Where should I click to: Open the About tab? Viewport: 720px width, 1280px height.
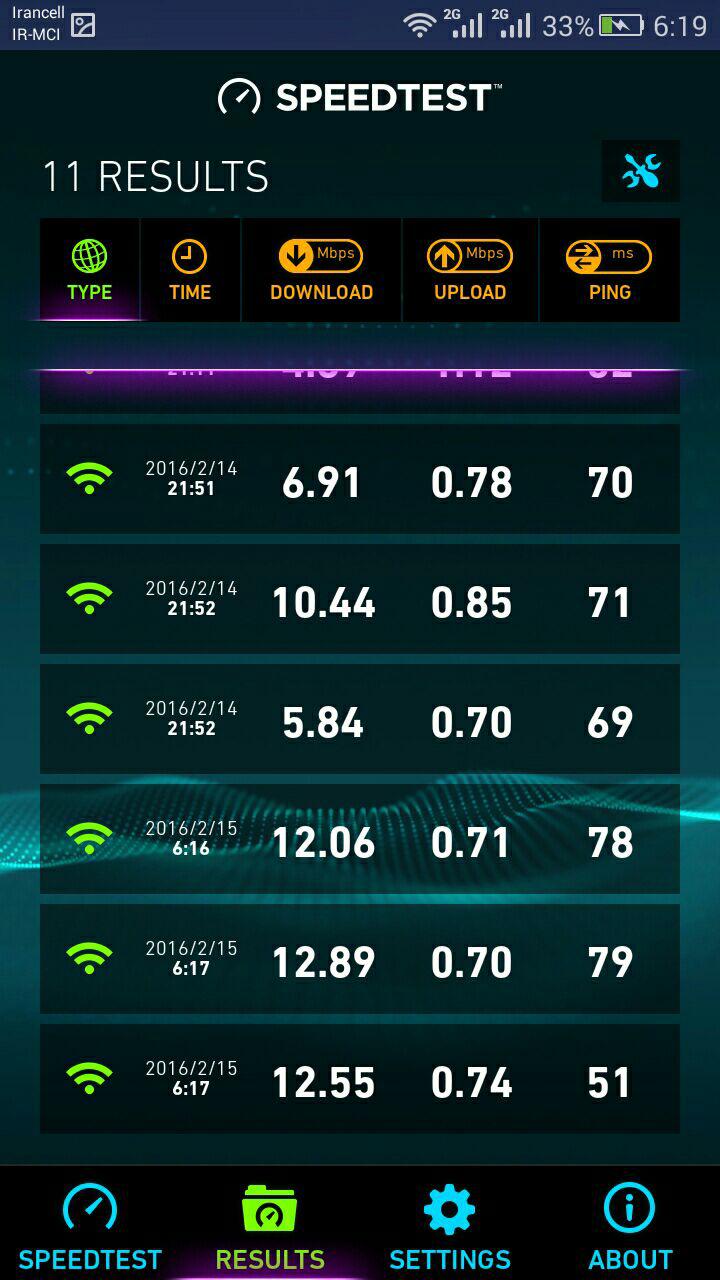coord(630,1225)
